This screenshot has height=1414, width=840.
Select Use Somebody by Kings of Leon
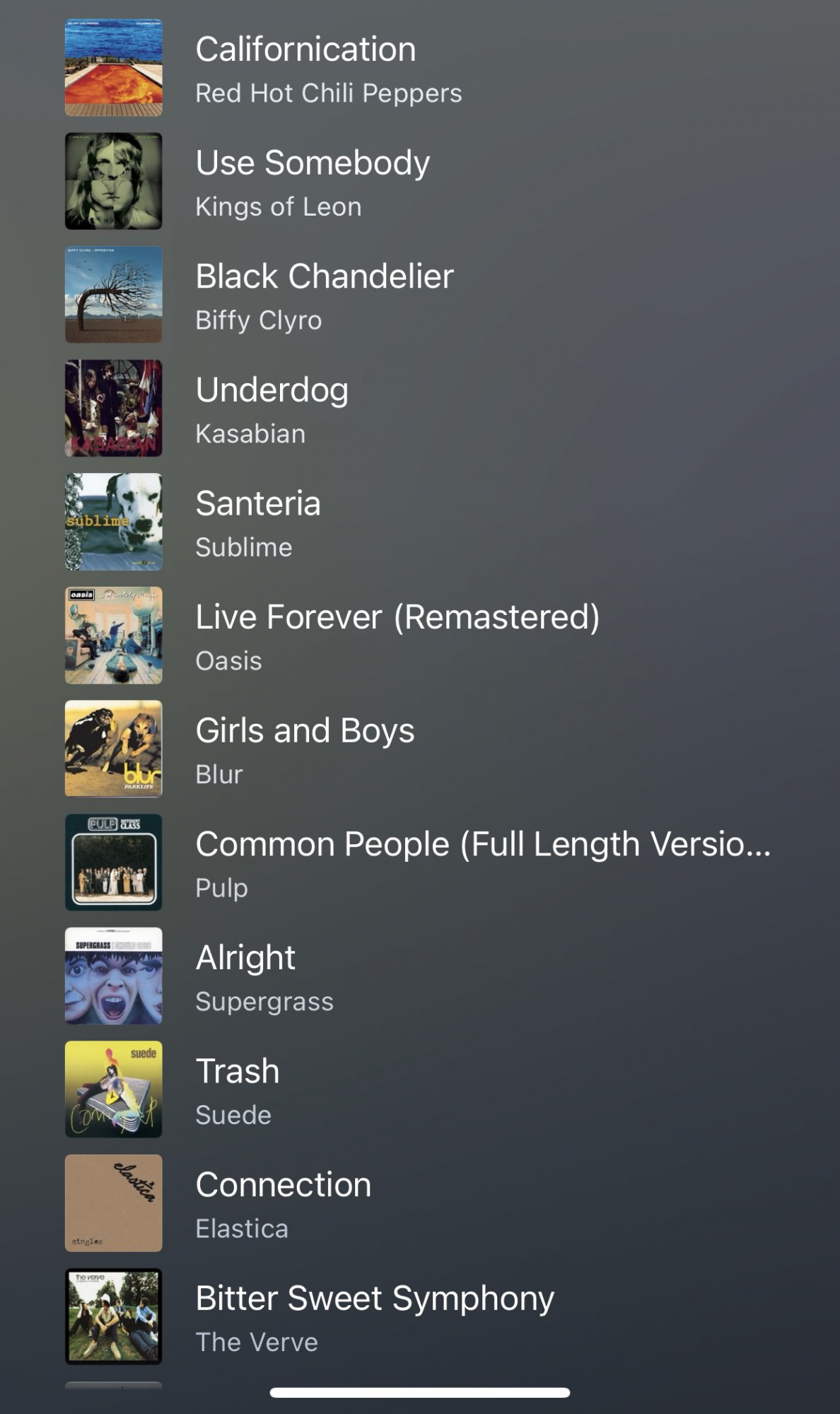point(313,182)
